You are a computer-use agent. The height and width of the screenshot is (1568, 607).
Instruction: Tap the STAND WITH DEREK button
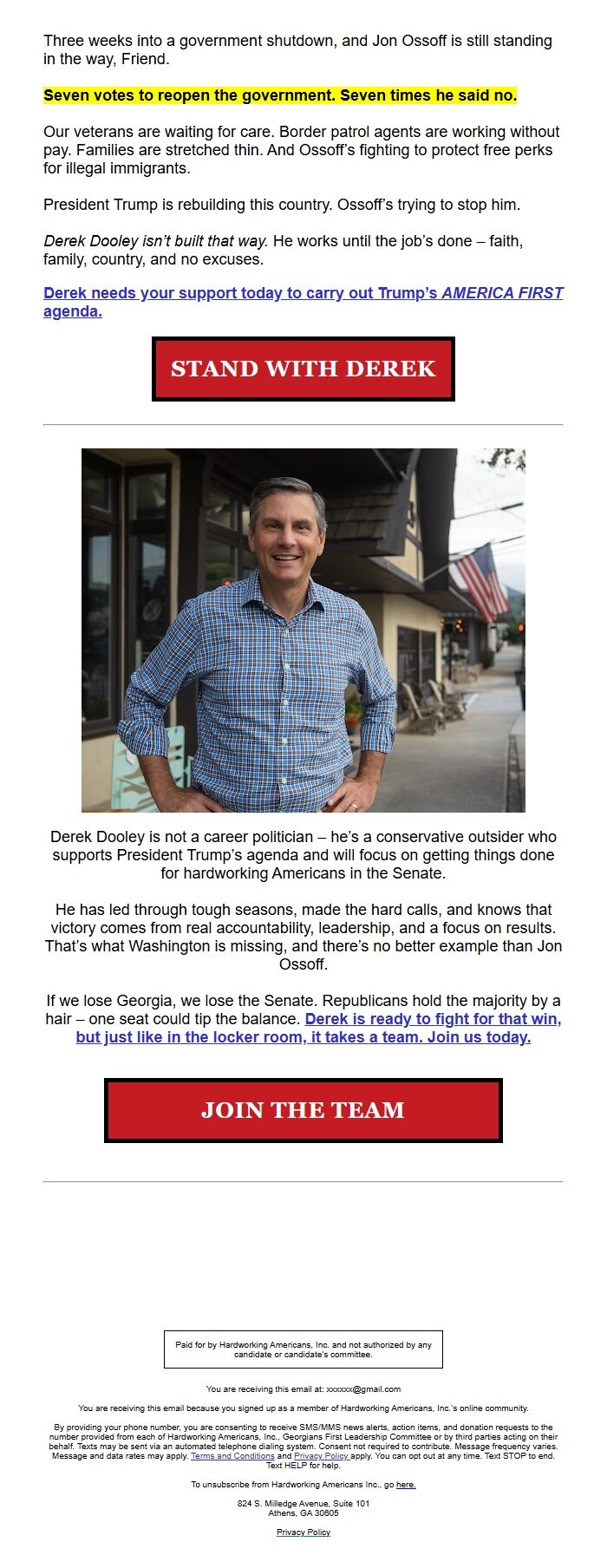pyautogui.click(x=303, y=369)
